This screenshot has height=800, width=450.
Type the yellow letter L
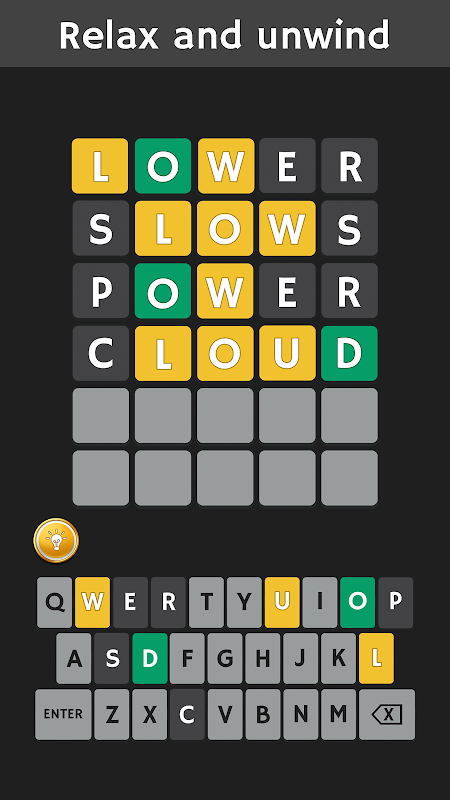[376, 659]
